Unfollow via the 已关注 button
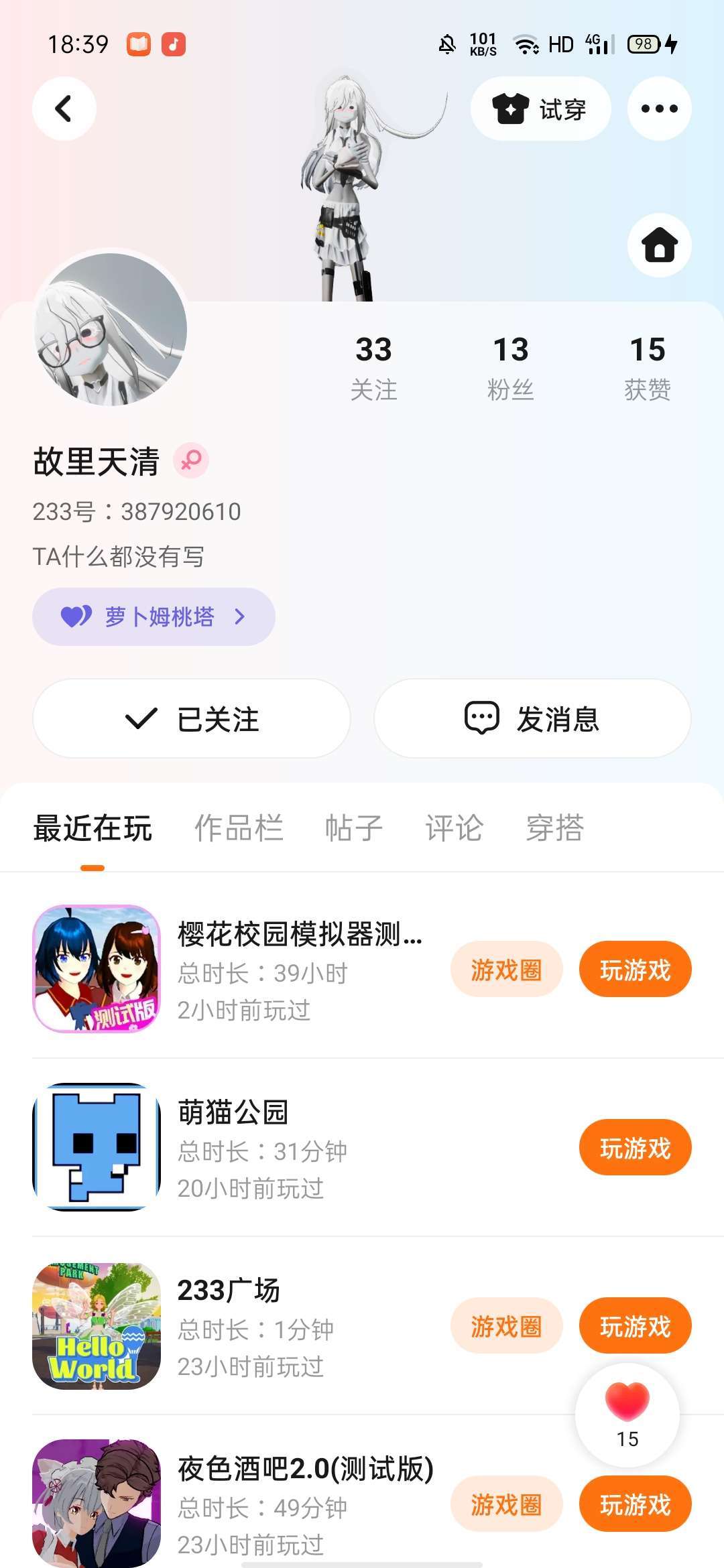 point(192,719)
